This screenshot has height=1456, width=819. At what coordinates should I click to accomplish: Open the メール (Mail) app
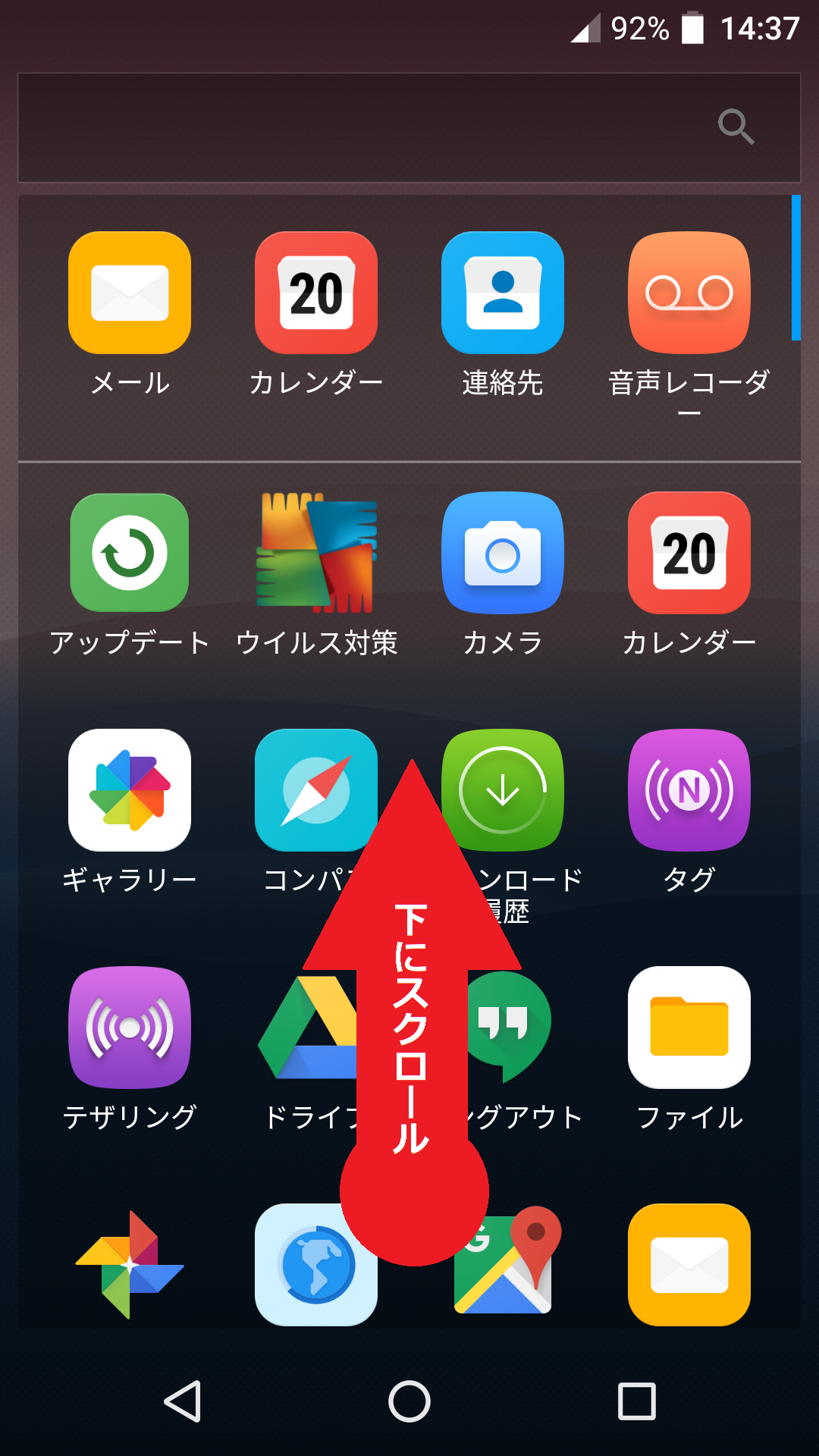click(129, 292)
